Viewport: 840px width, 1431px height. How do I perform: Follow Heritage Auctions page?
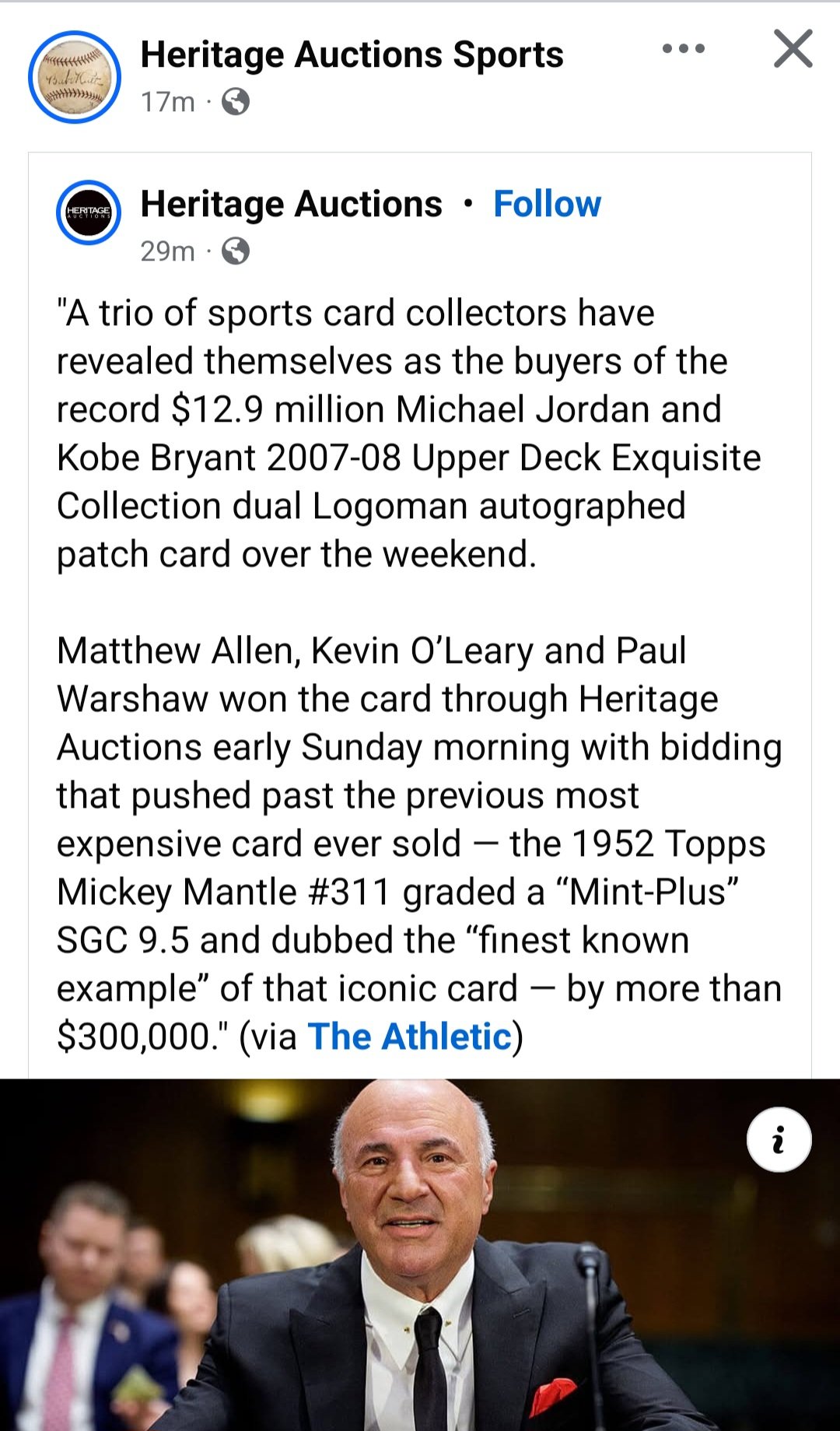click(x=547, y=205)
